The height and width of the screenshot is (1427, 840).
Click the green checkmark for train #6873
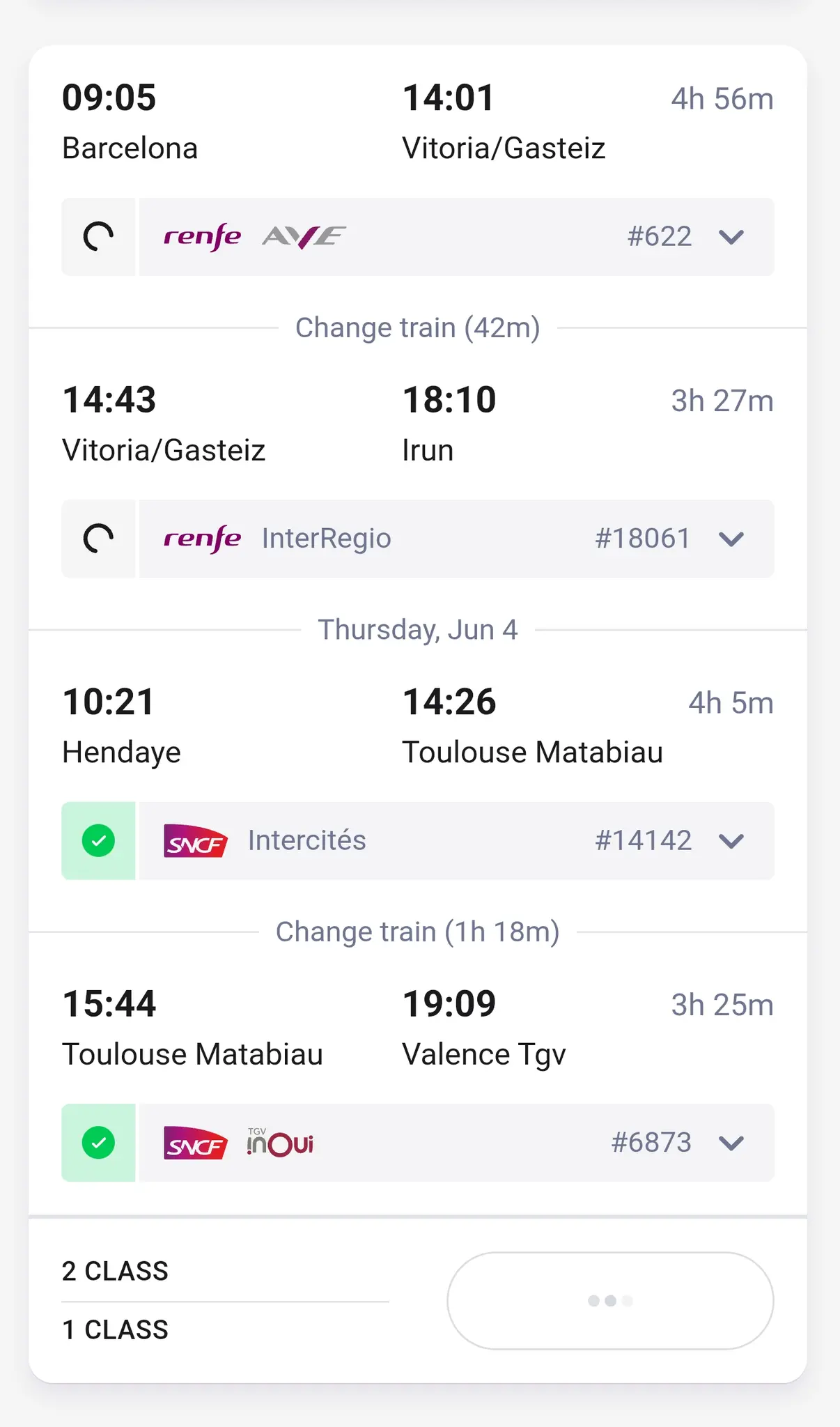(98, 1143)
